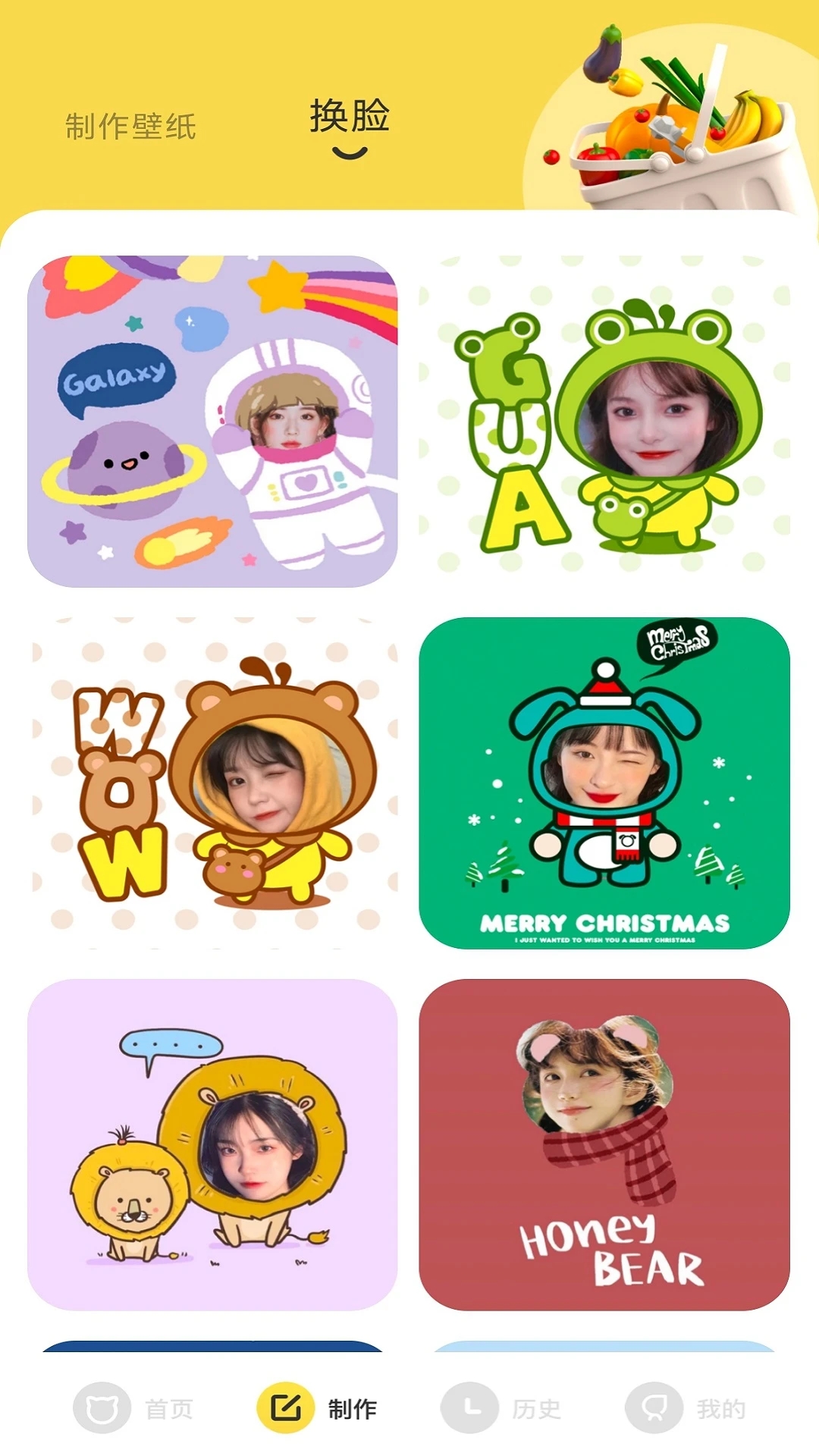Tap the 制作 bottom tab

(x=317, y=1408)
